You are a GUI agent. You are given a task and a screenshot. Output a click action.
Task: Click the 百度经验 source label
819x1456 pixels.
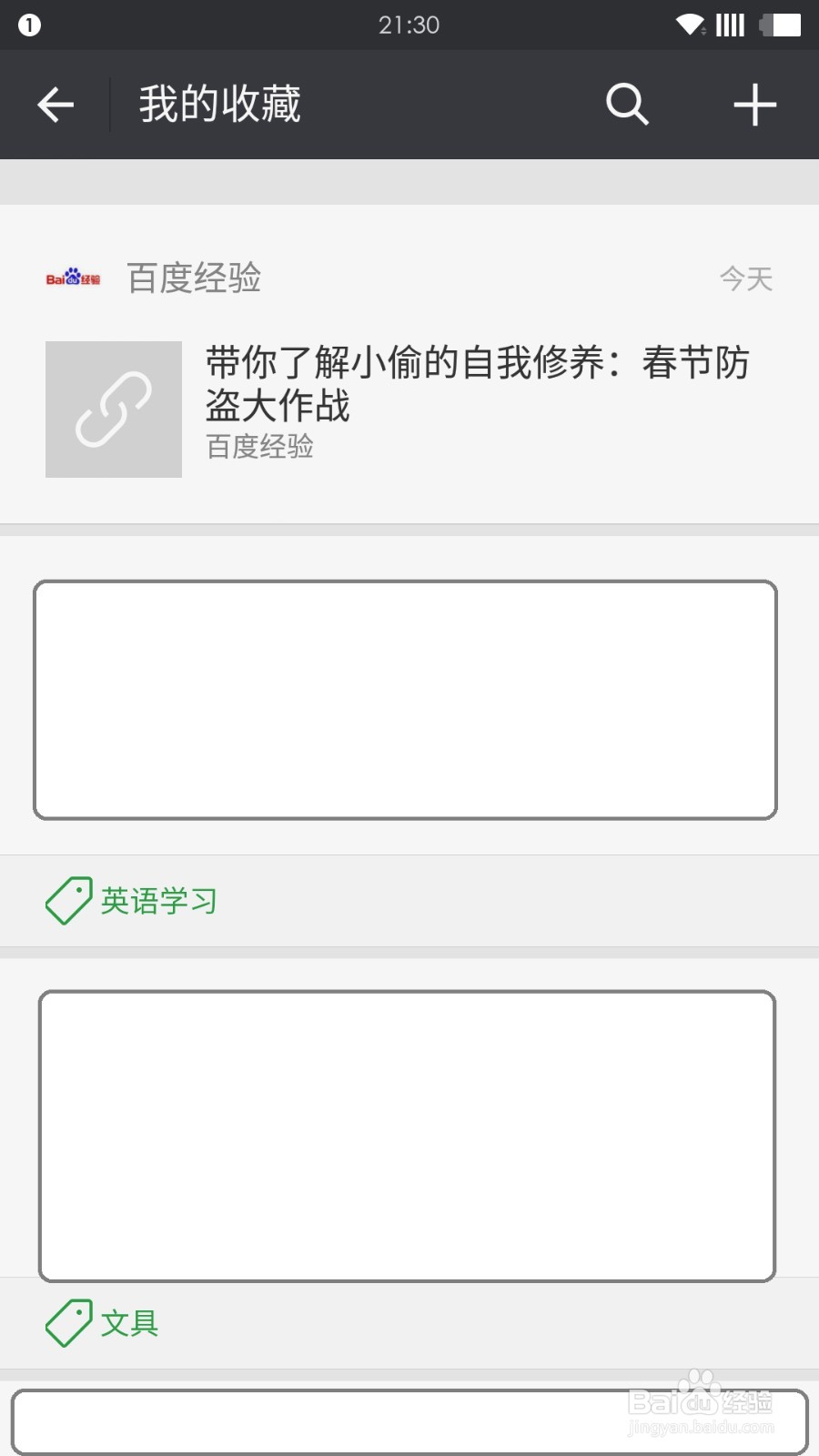pyautogui.click(x=258, y=448)
